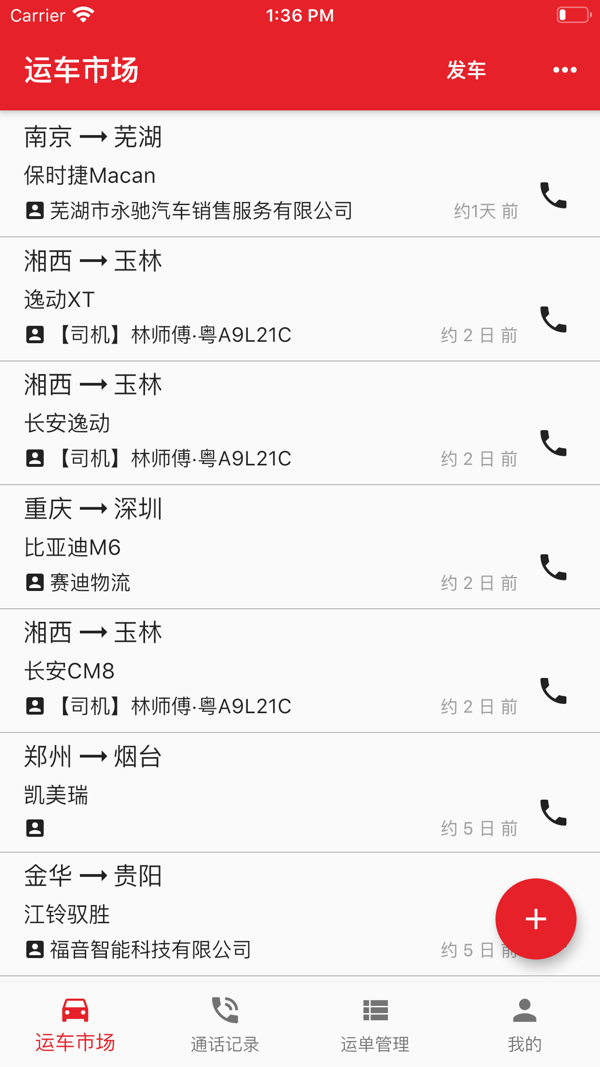Tap the 发车 button in header

point(466,70)
